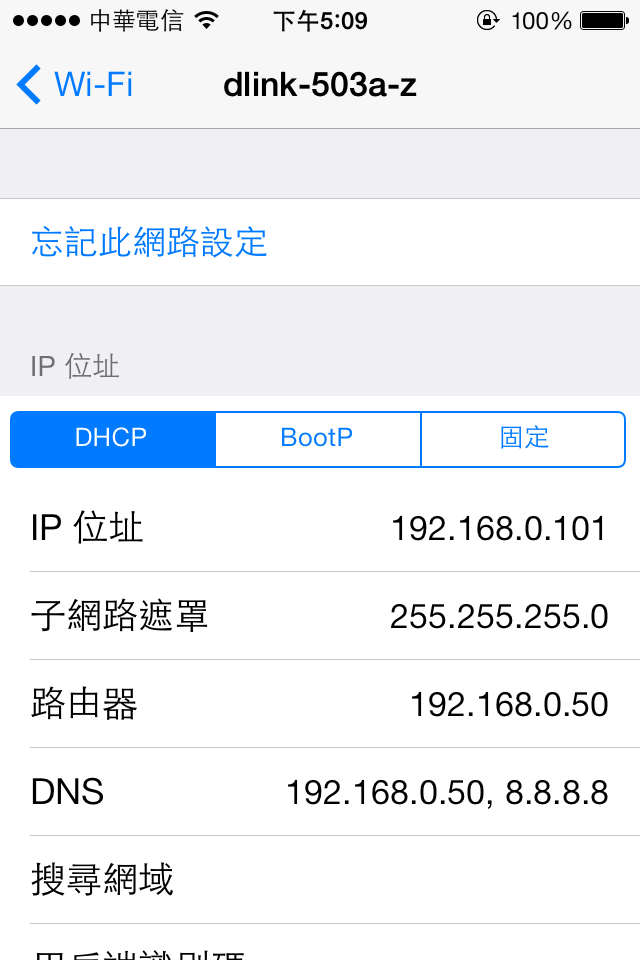
Task: Switch to the BootP tab
Action: [317, 438]
